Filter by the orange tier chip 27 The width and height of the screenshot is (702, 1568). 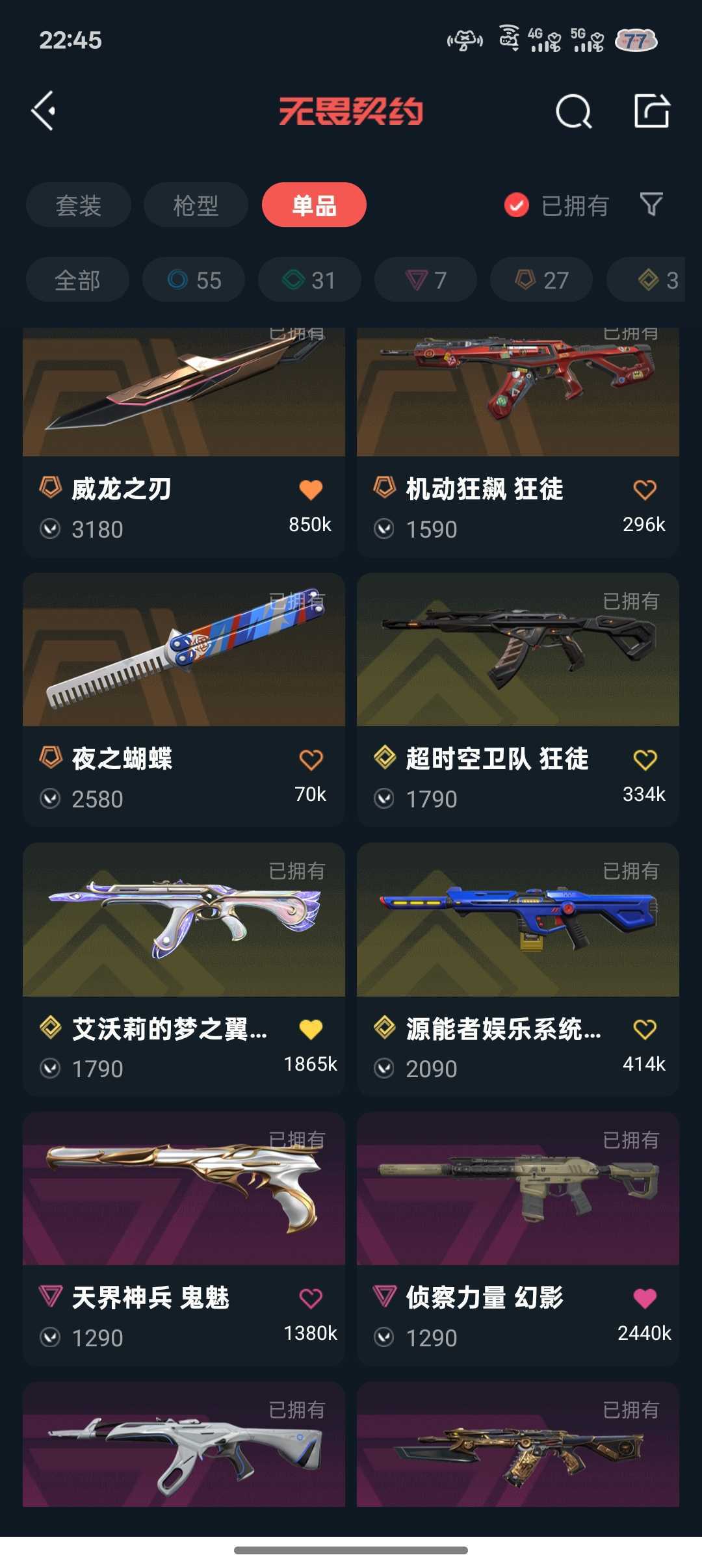[x=541, y=280]
